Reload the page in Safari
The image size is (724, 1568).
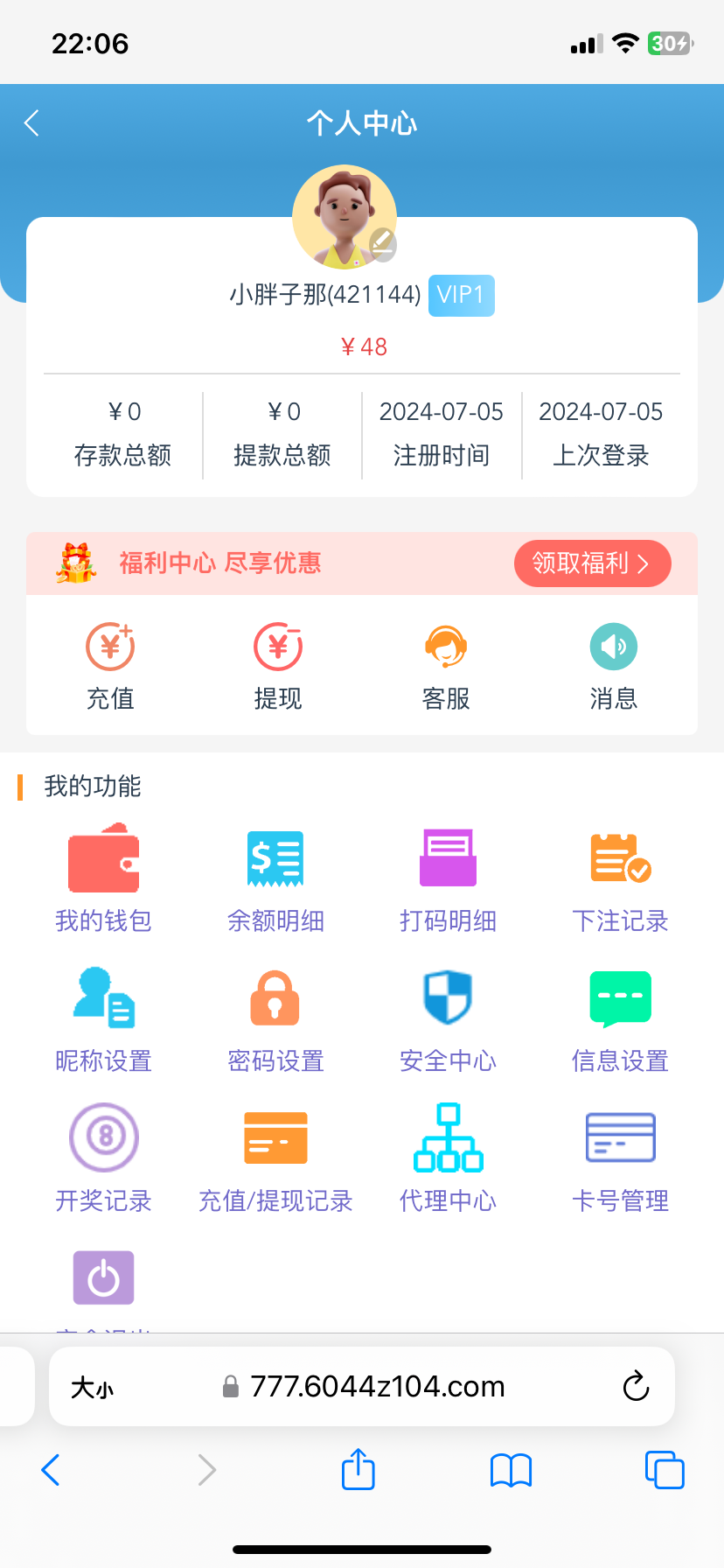coord(636,1386)
